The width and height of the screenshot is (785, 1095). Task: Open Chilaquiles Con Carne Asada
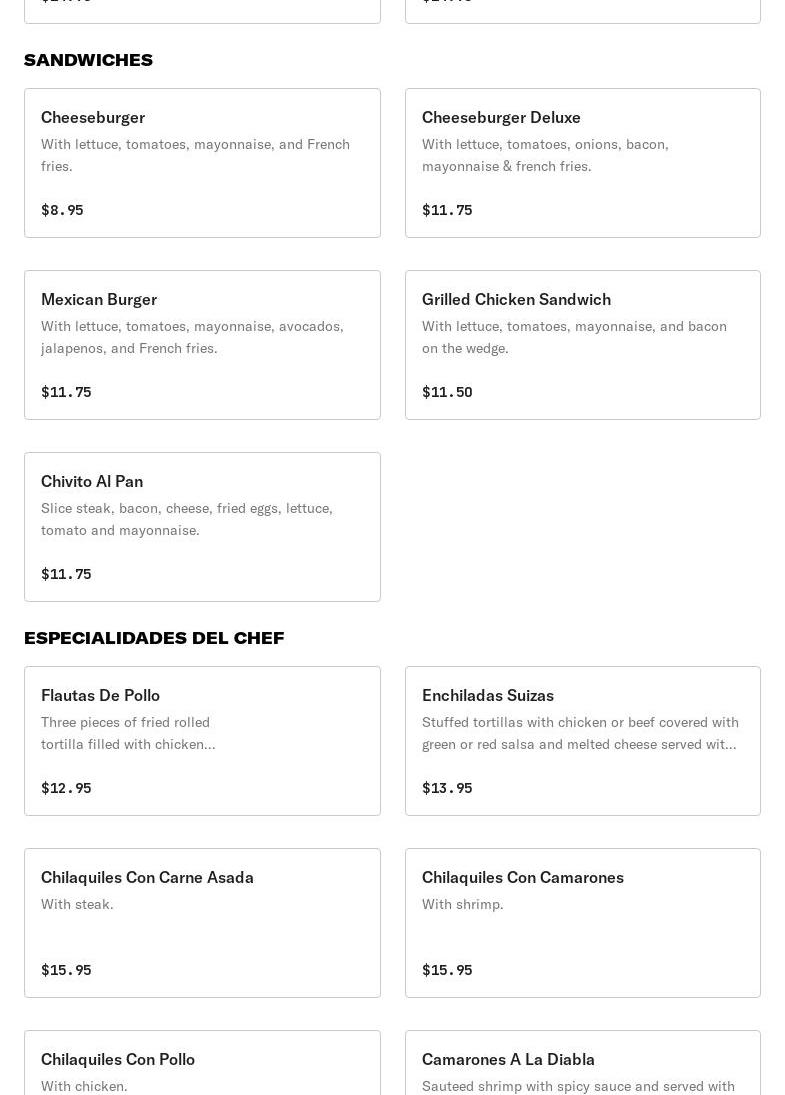(x=202, y=923)
